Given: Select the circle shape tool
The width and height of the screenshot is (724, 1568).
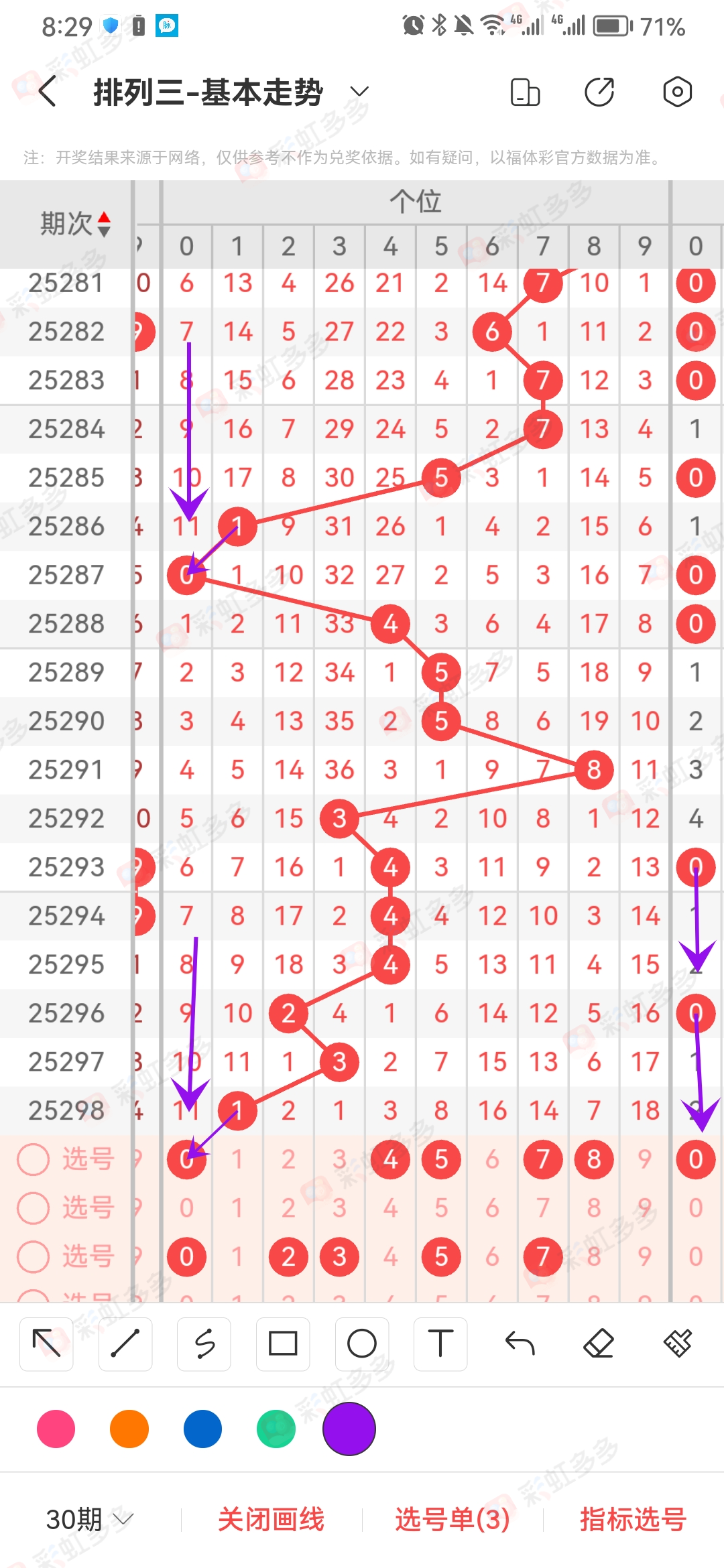Looking at the screenshot, I should 362,1344.
